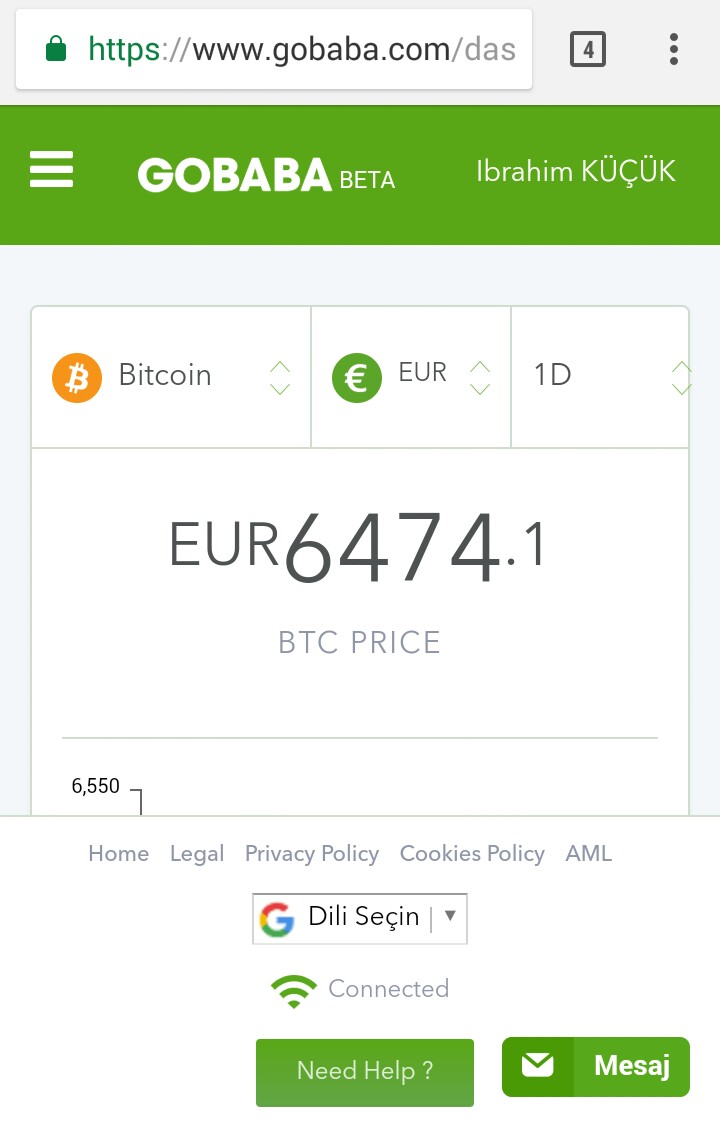
Task: Go to the Home link
Action: [x=118, y=854]
